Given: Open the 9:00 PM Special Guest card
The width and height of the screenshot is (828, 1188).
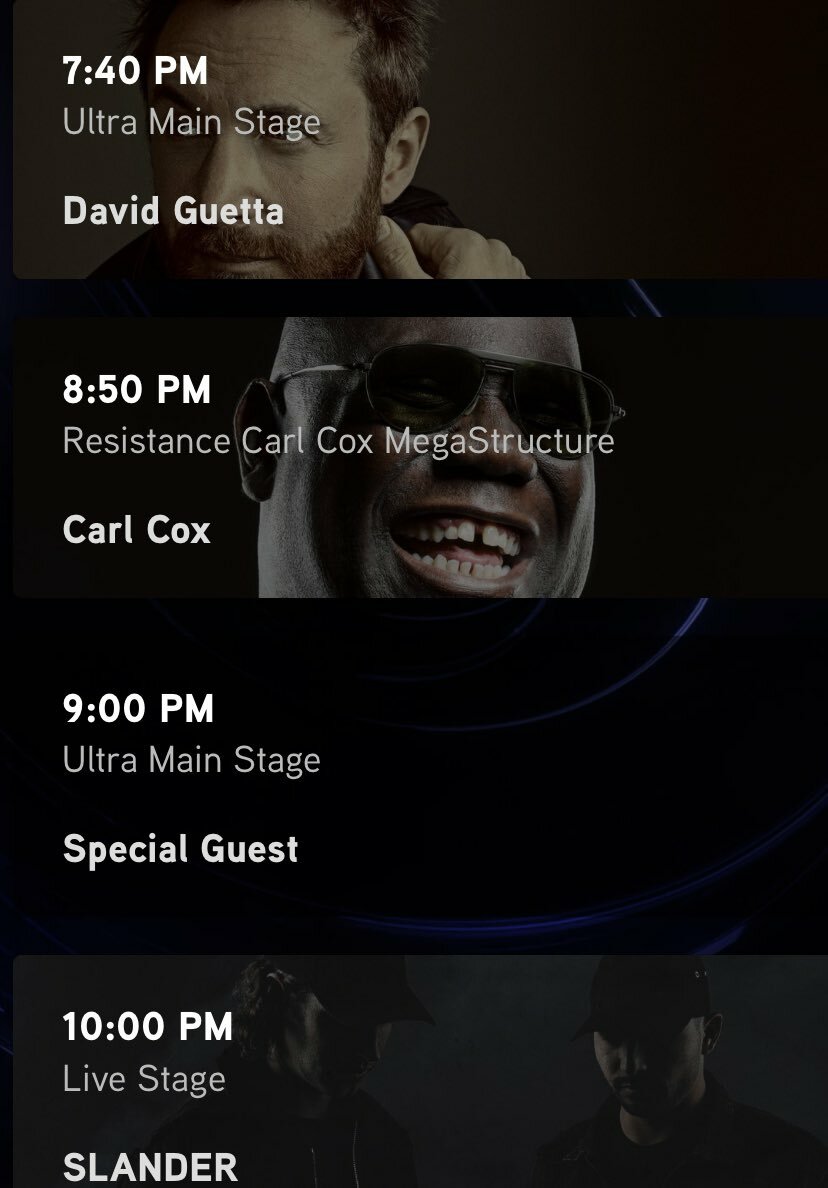Looking at the screenshot, I should (414, 776).
